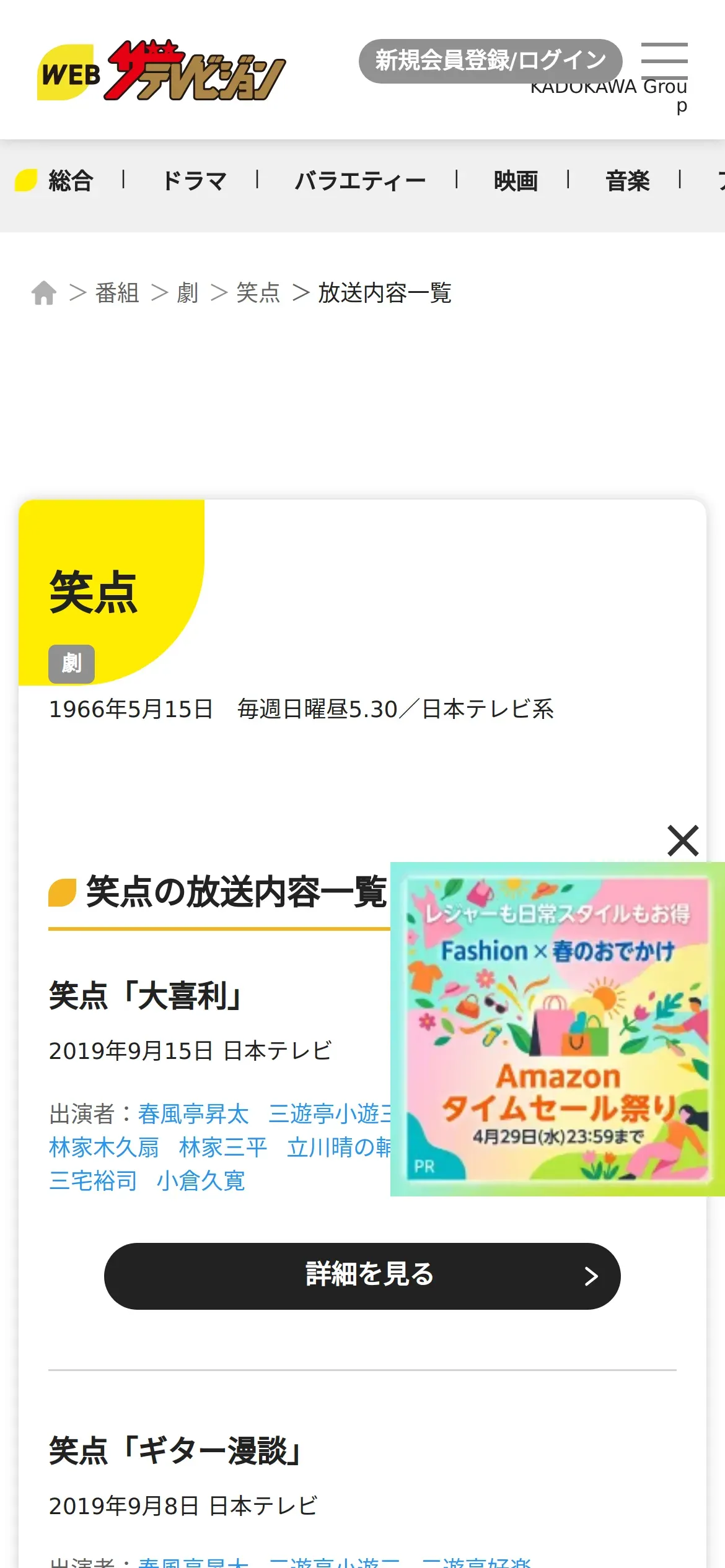This screenshot has width=725, height=1568.
Task: Tap 詳細を見る for 笑点「大喜利」
Action: click(362, 1276)
